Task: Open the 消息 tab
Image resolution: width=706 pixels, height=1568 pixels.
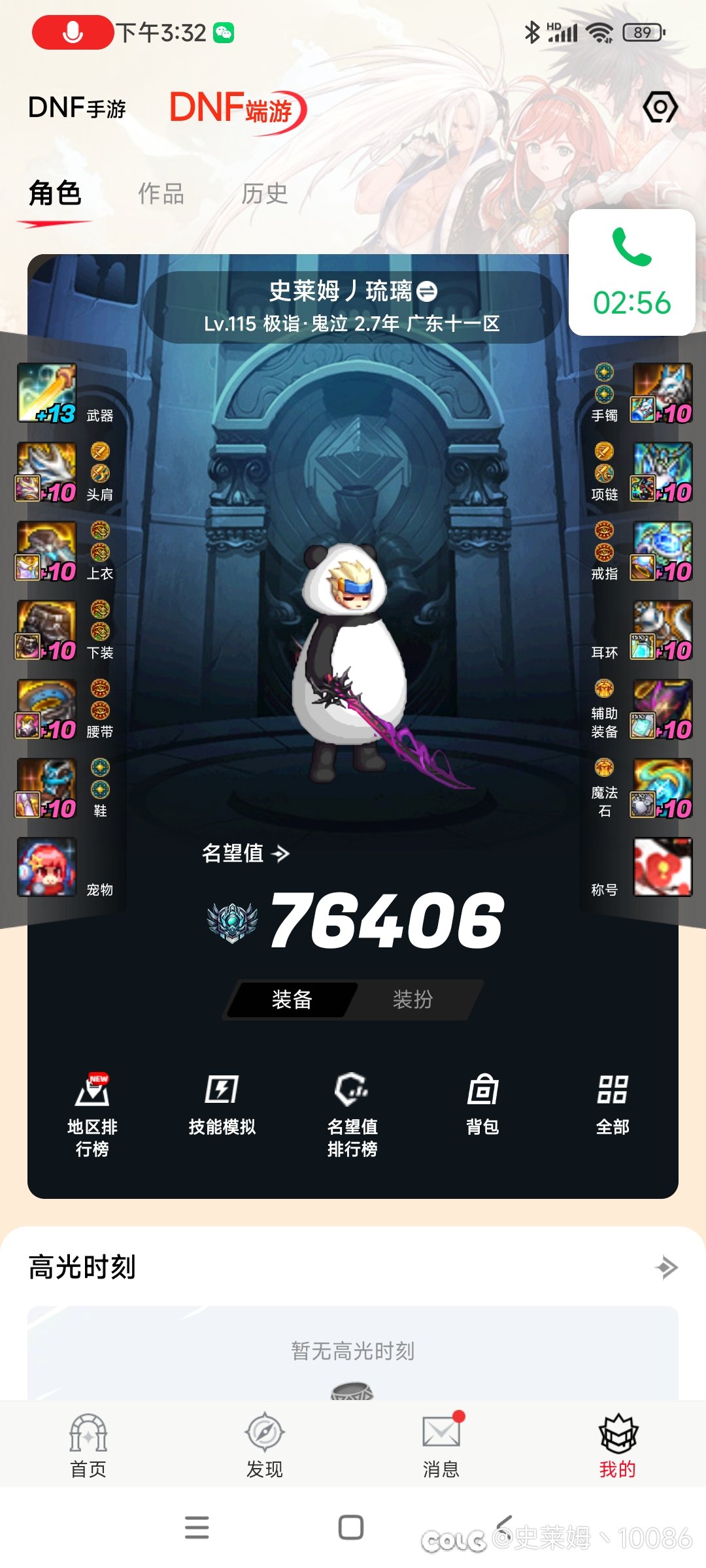Action: pos(441,1445)
